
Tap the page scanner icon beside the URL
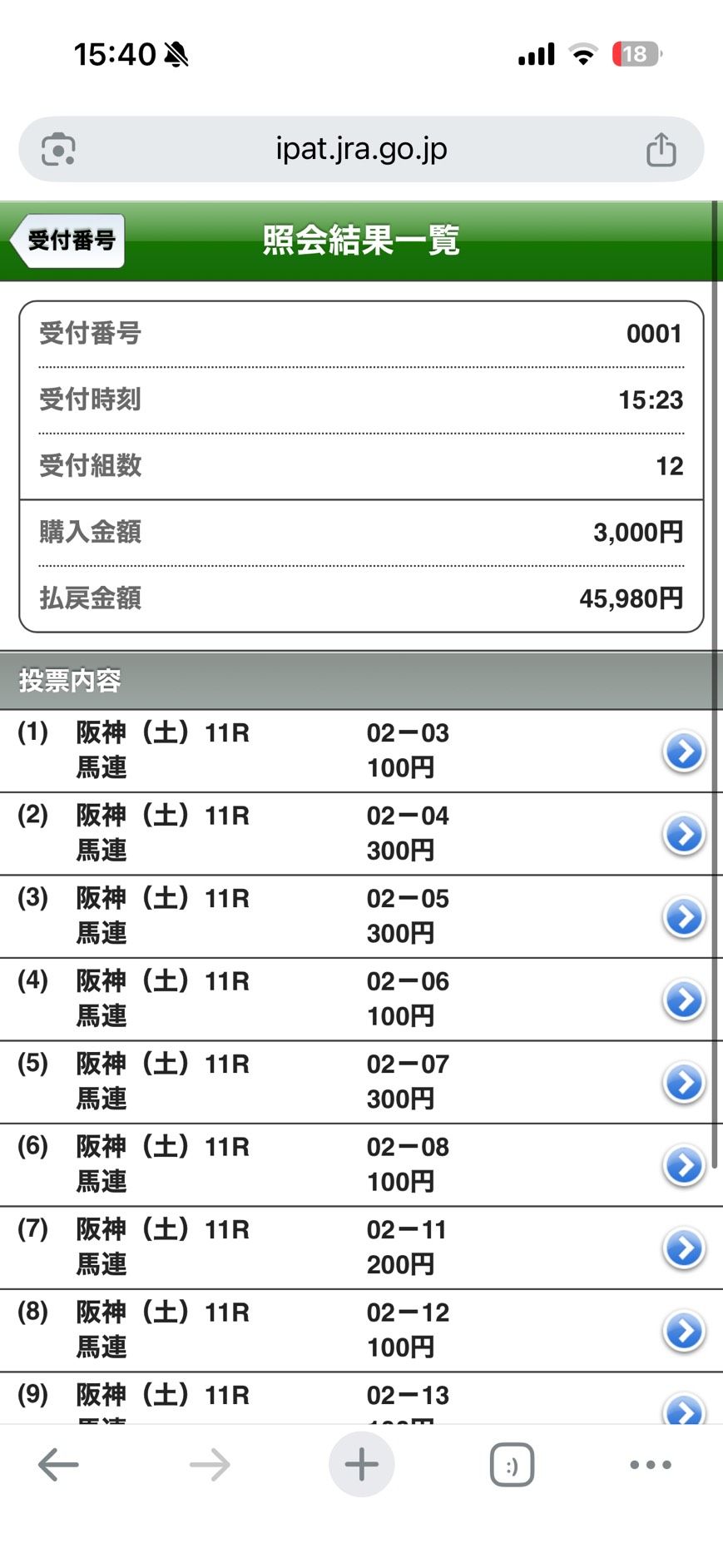57,150
